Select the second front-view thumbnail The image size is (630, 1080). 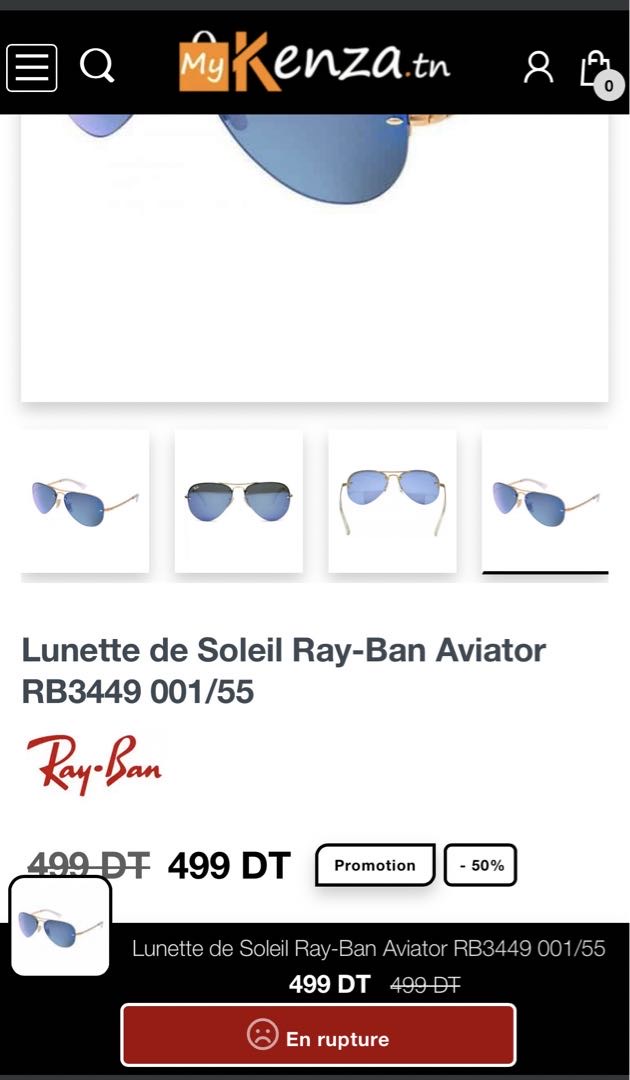click(x=238, y=501)
